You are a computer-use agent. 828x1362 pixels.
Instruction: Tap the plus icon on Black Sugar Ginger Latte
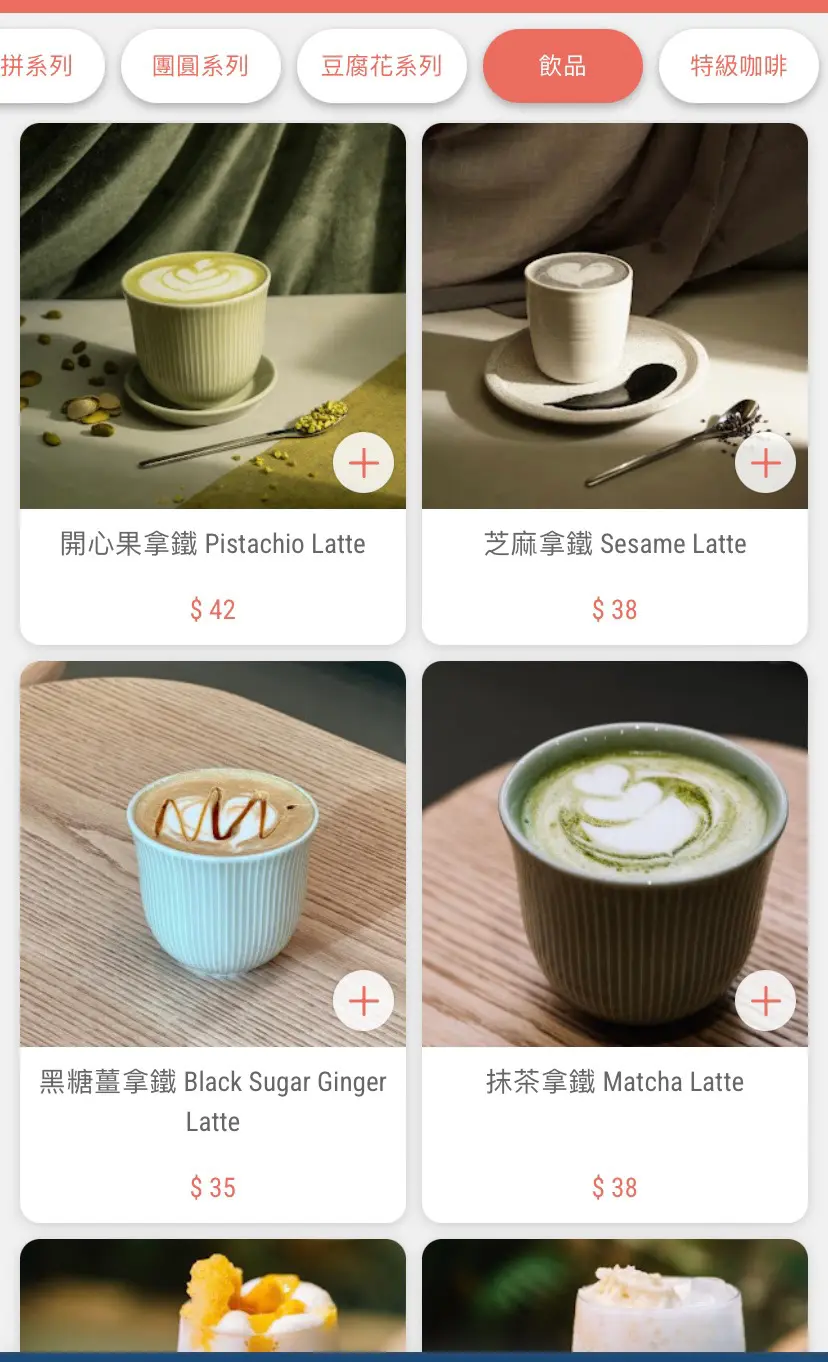tap(363, 1001)
